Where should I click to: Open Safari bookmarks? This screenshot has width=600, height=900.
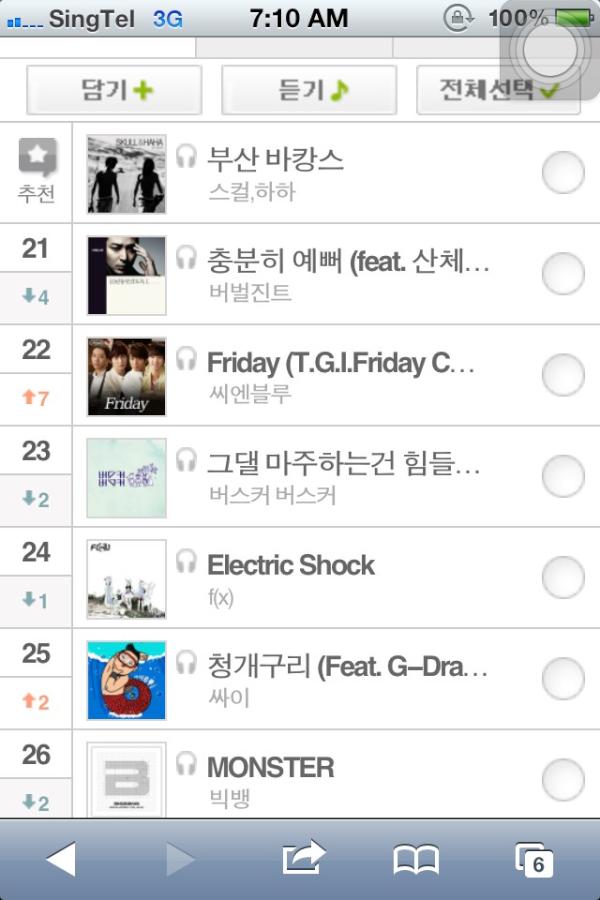click(x=416, y=859)
